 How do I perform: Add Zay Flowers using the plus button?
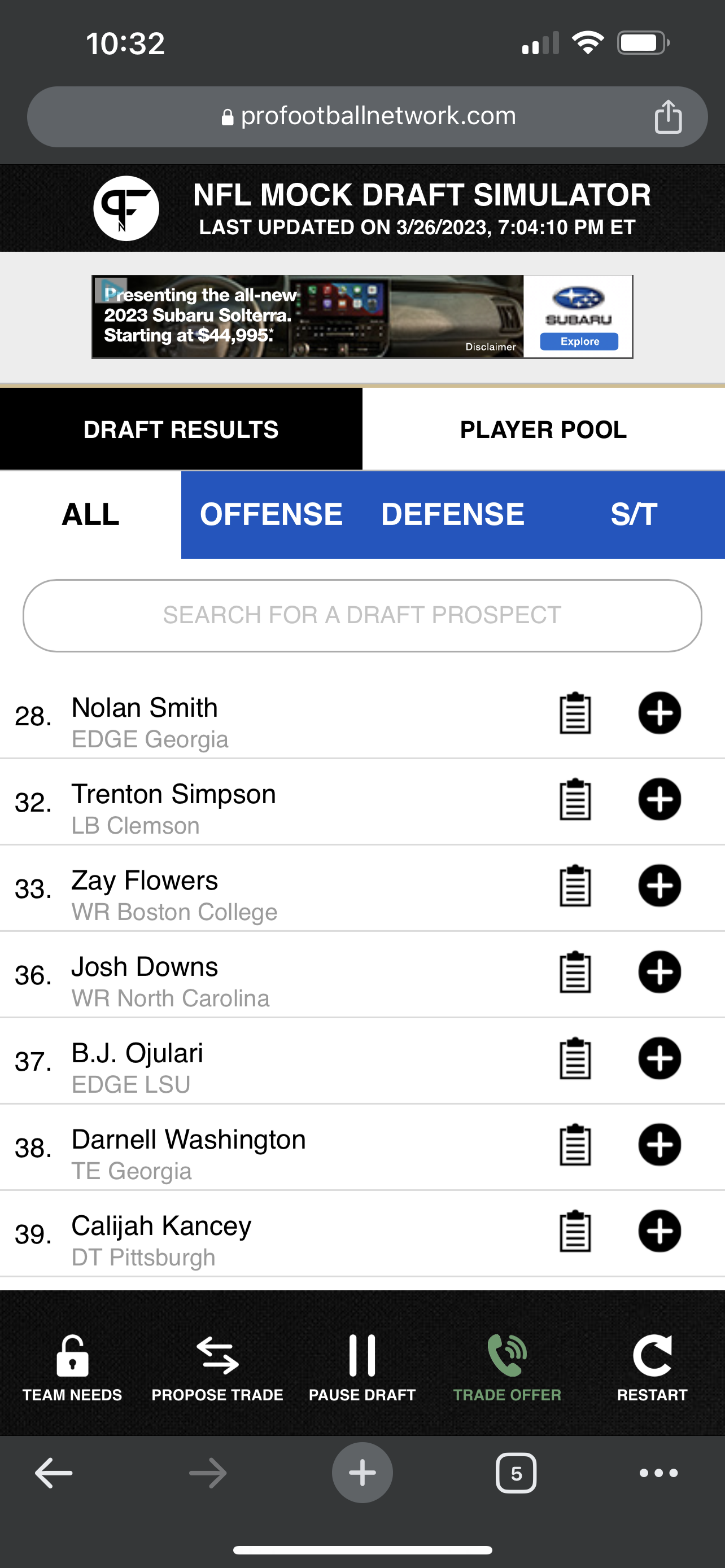pyautogui.click(x=660, y=886)
